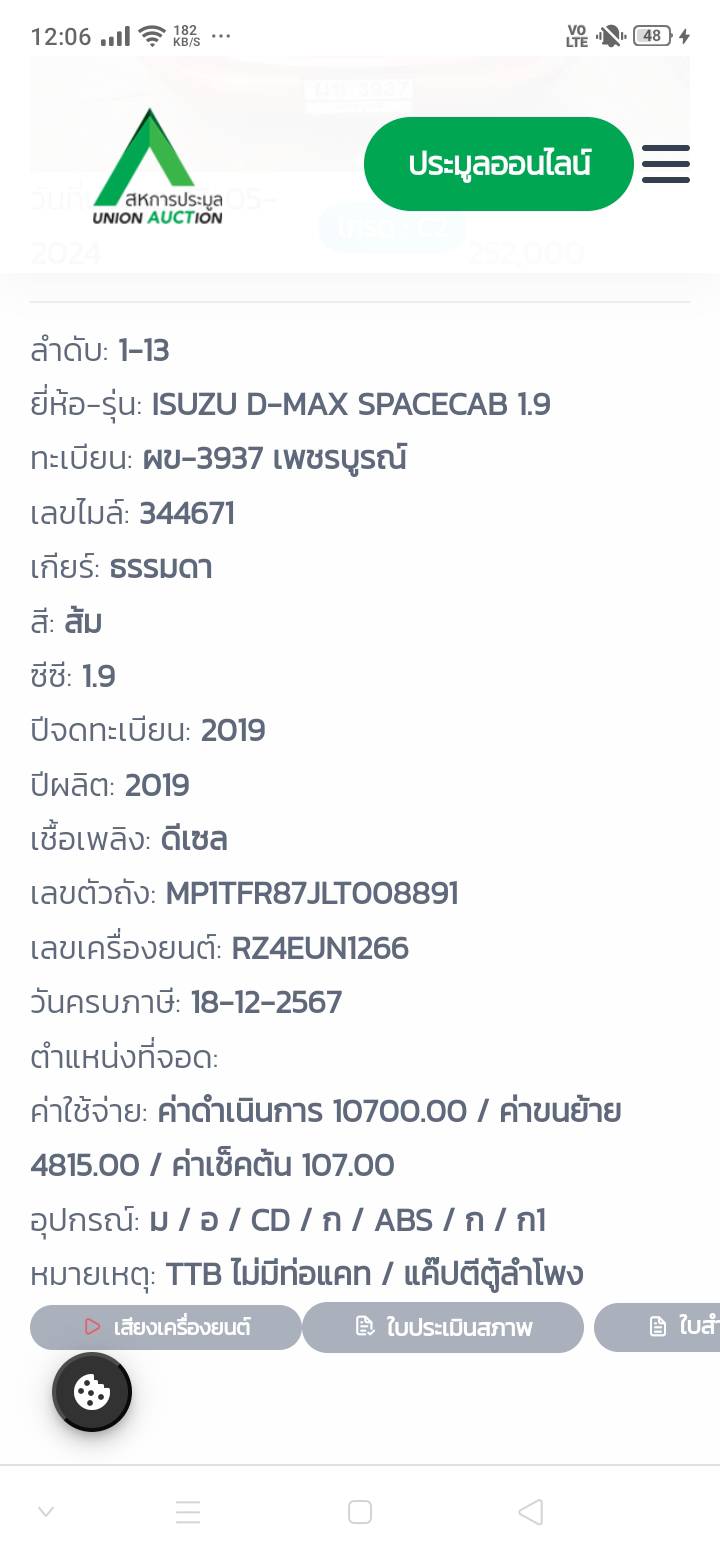Viewport: 720px width, 1560px height.
Task: Go back with system navigation
Action: 530,1511
